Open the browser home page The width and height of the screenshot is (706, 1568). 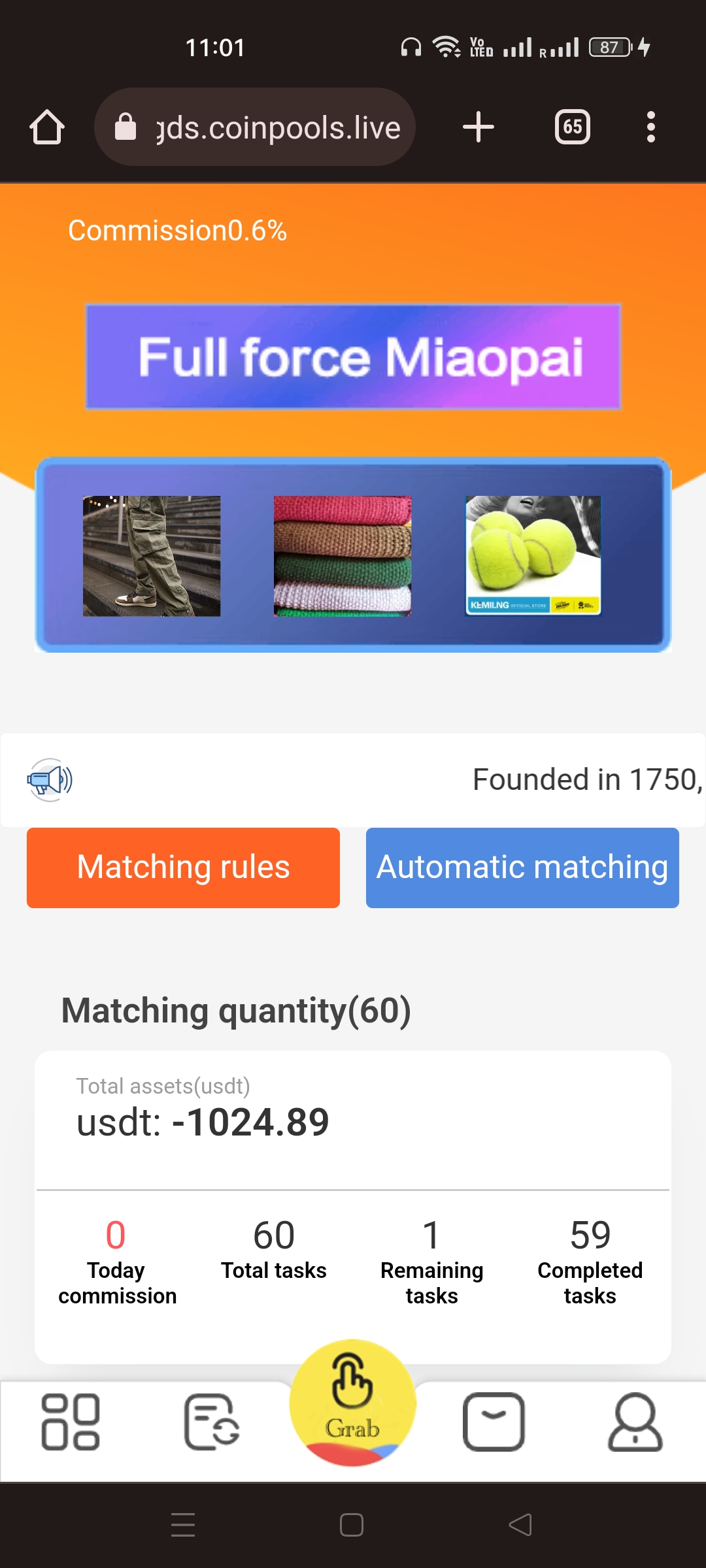[x=47, y=127]
